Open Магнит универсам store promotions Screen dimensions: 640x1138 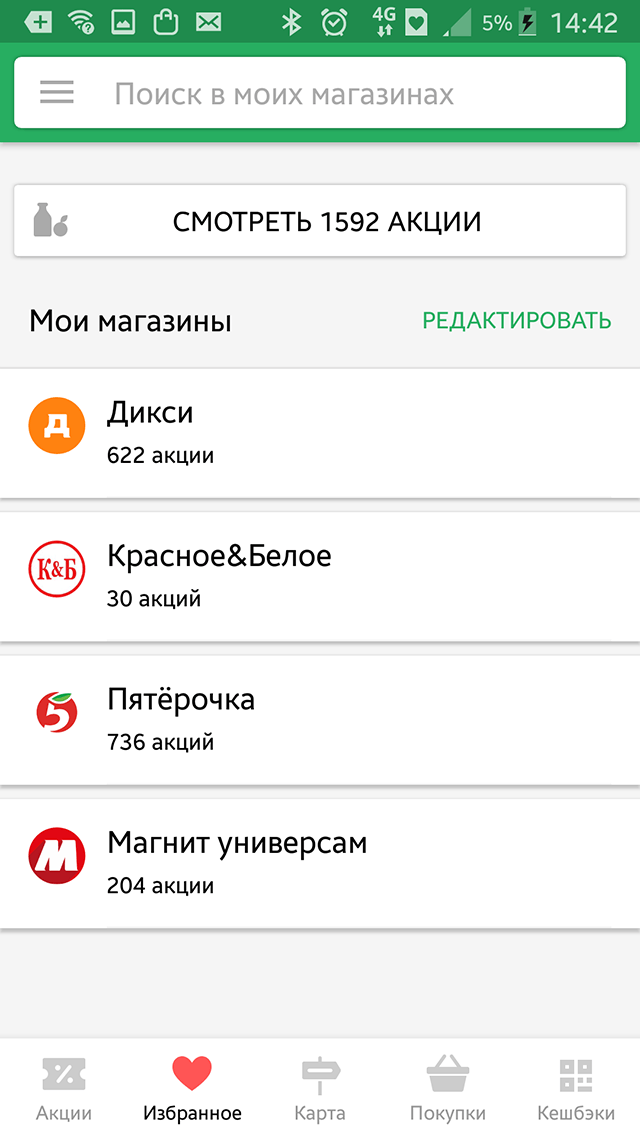pos(320,863)
